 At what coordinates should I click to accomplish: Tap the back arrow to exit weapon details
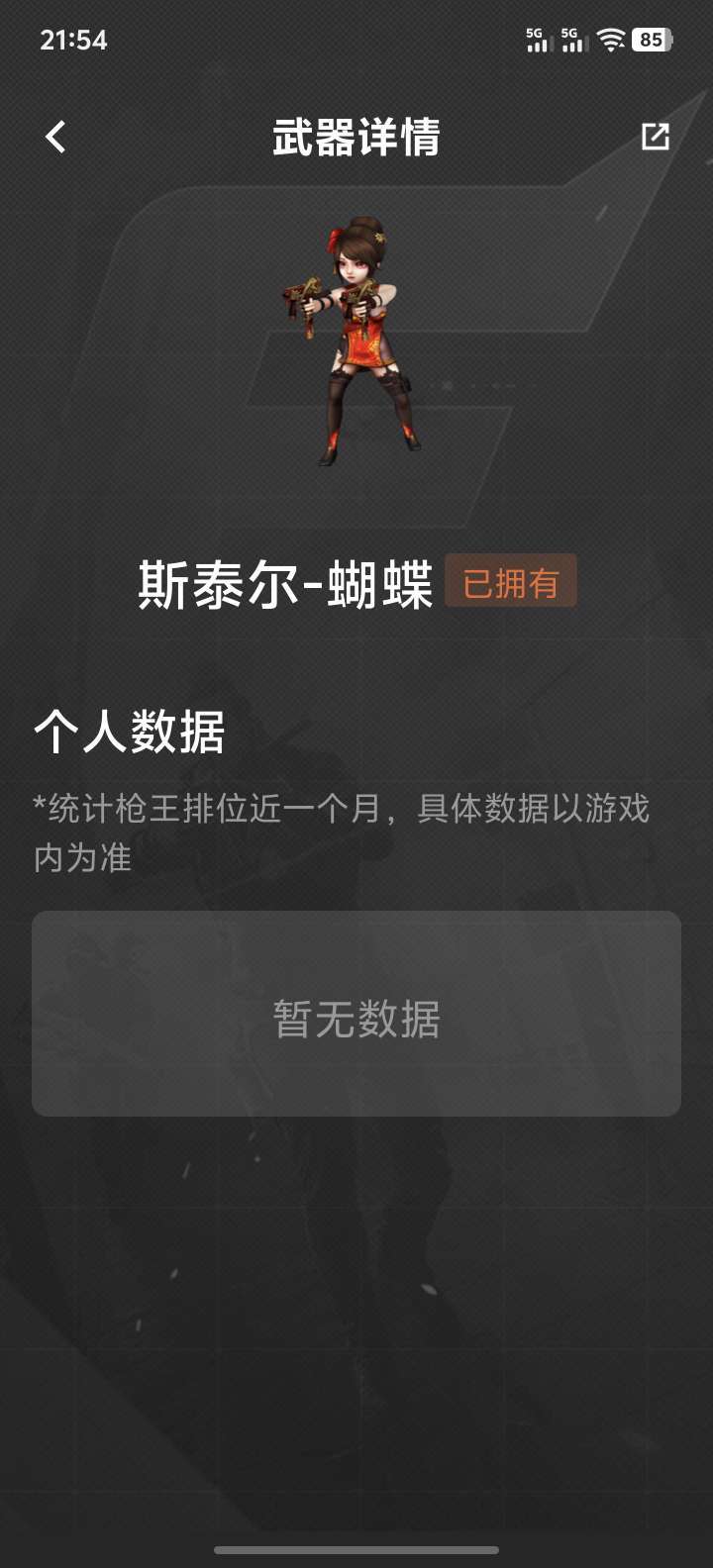(x=55, y=137)
